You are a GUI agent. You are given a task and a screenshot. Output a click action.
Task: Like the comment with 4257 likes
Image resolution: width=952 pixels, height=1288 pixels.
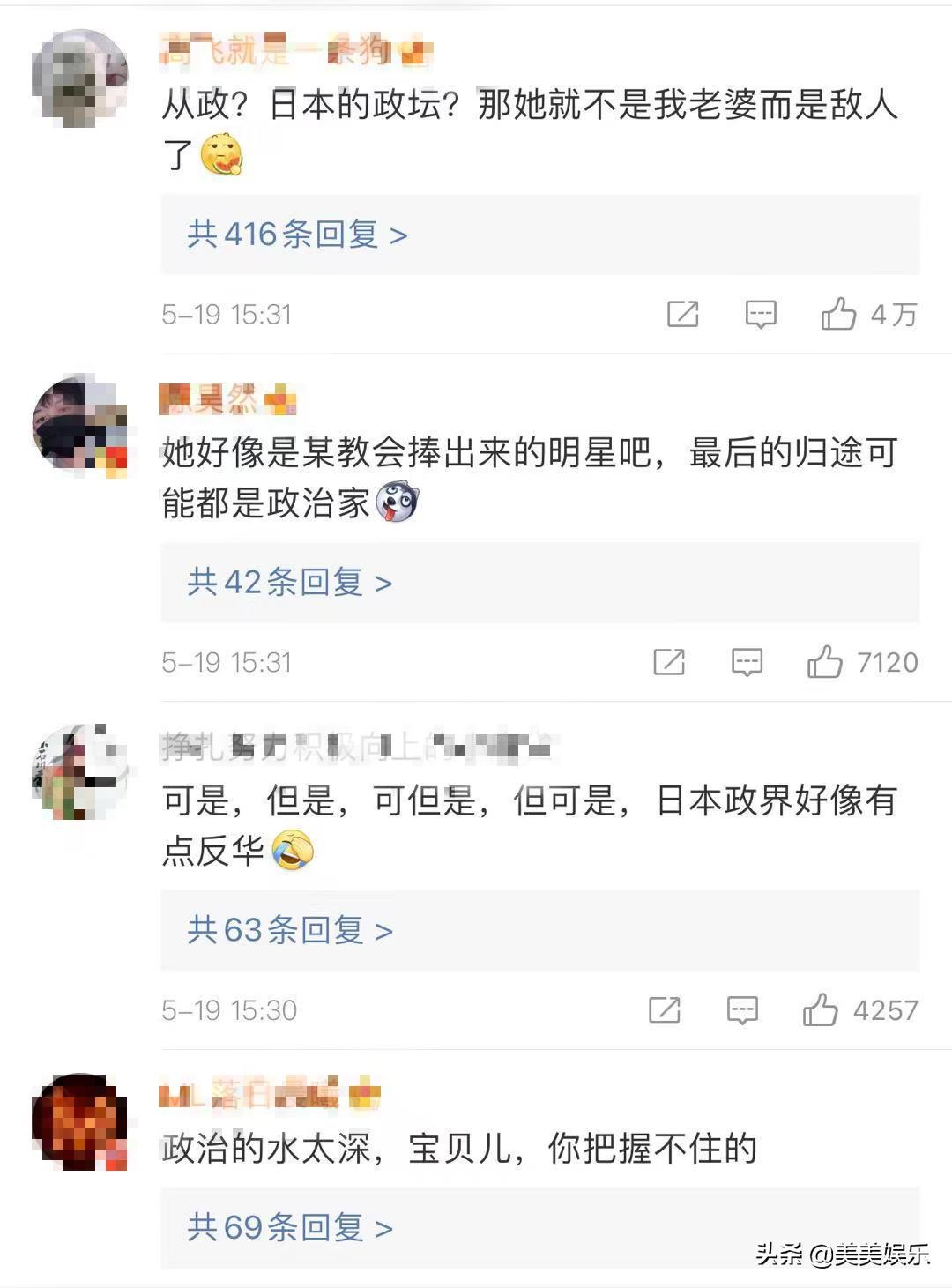tap(820, 1010)
